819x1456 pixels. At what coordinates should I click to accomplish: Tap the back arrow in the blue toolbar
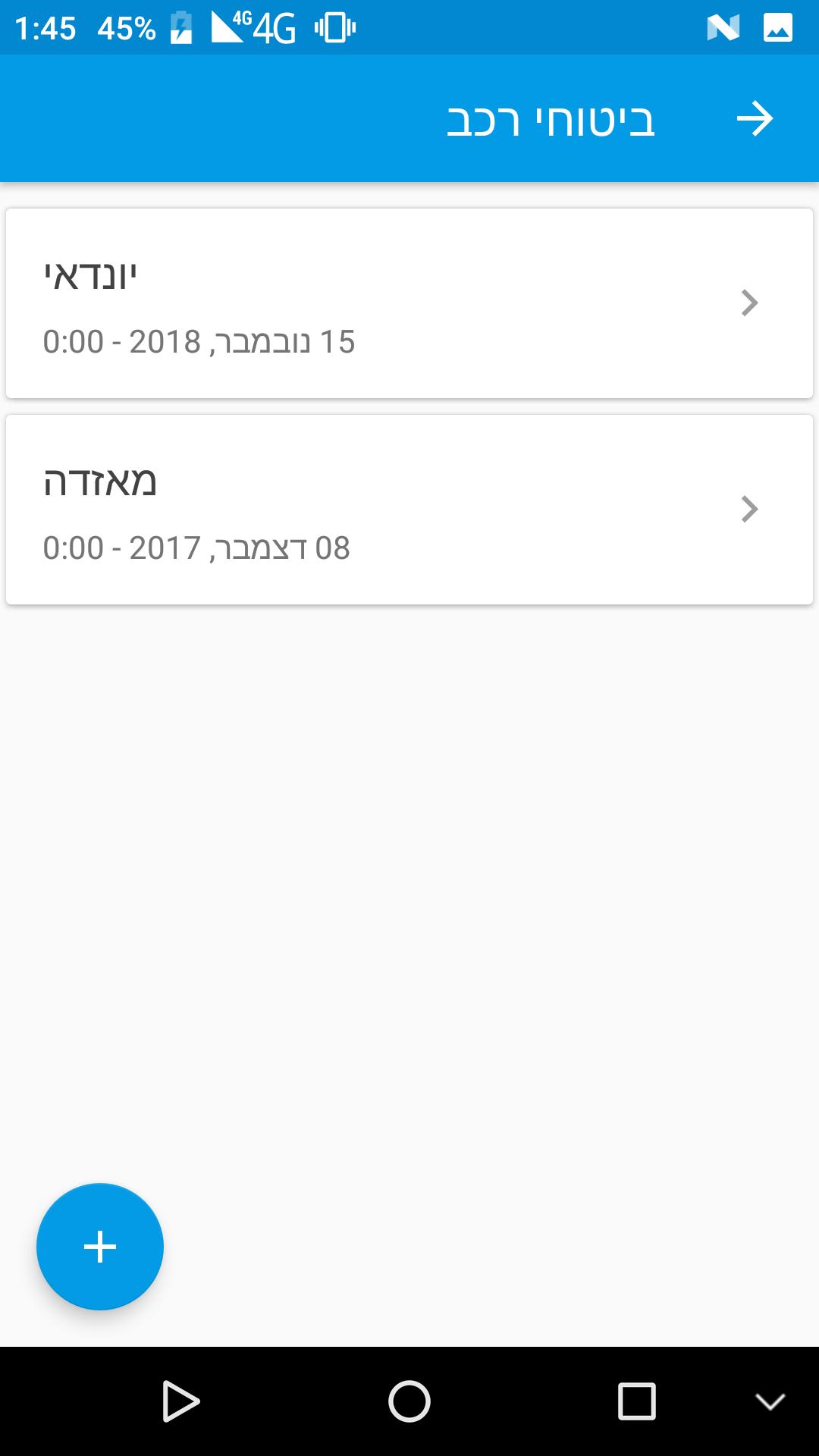point(757,118)
